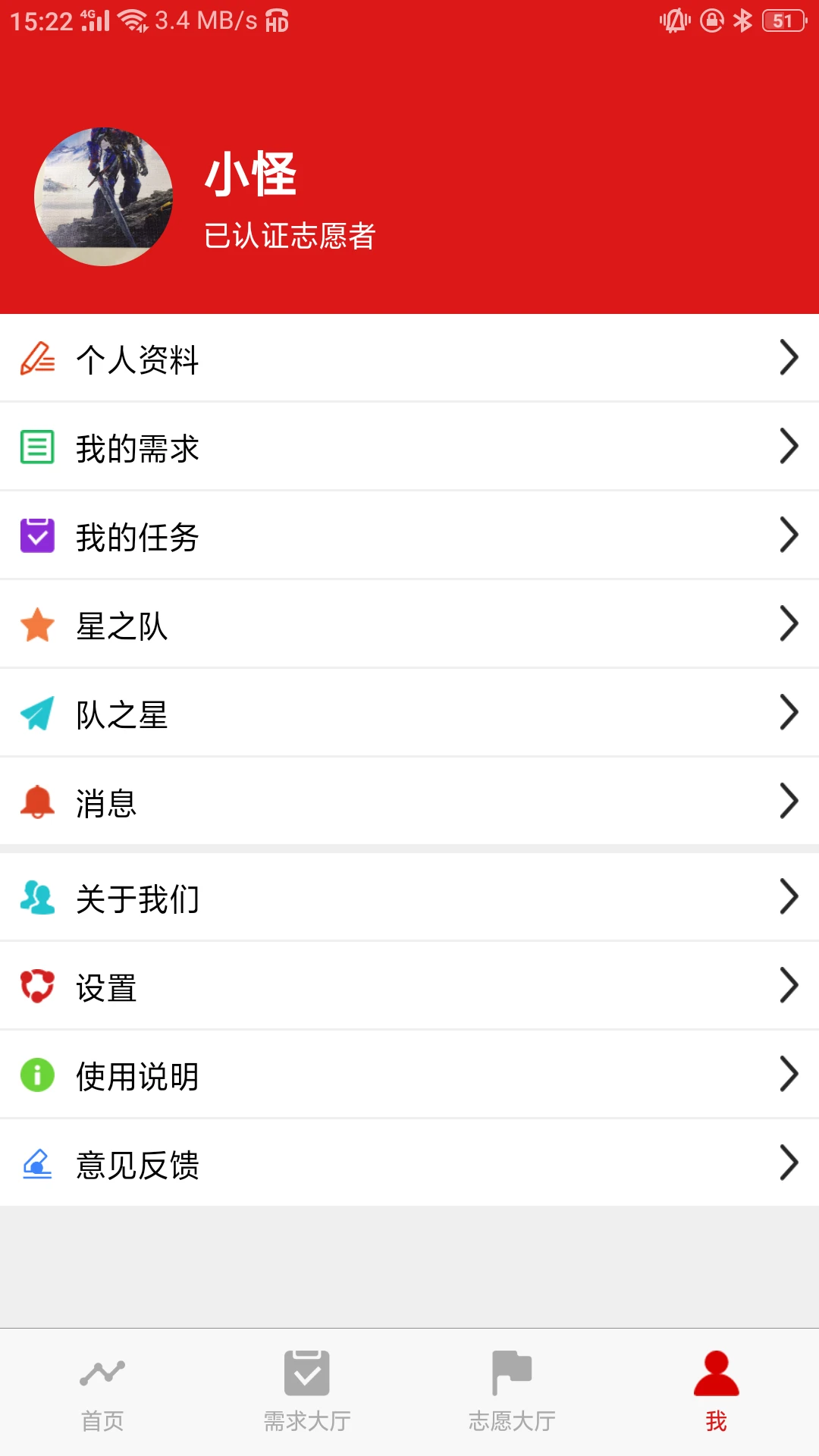Select the blue paper plane icon for 队之星
This screenshot has height=1456, width=819.
[x=37, y=713]
